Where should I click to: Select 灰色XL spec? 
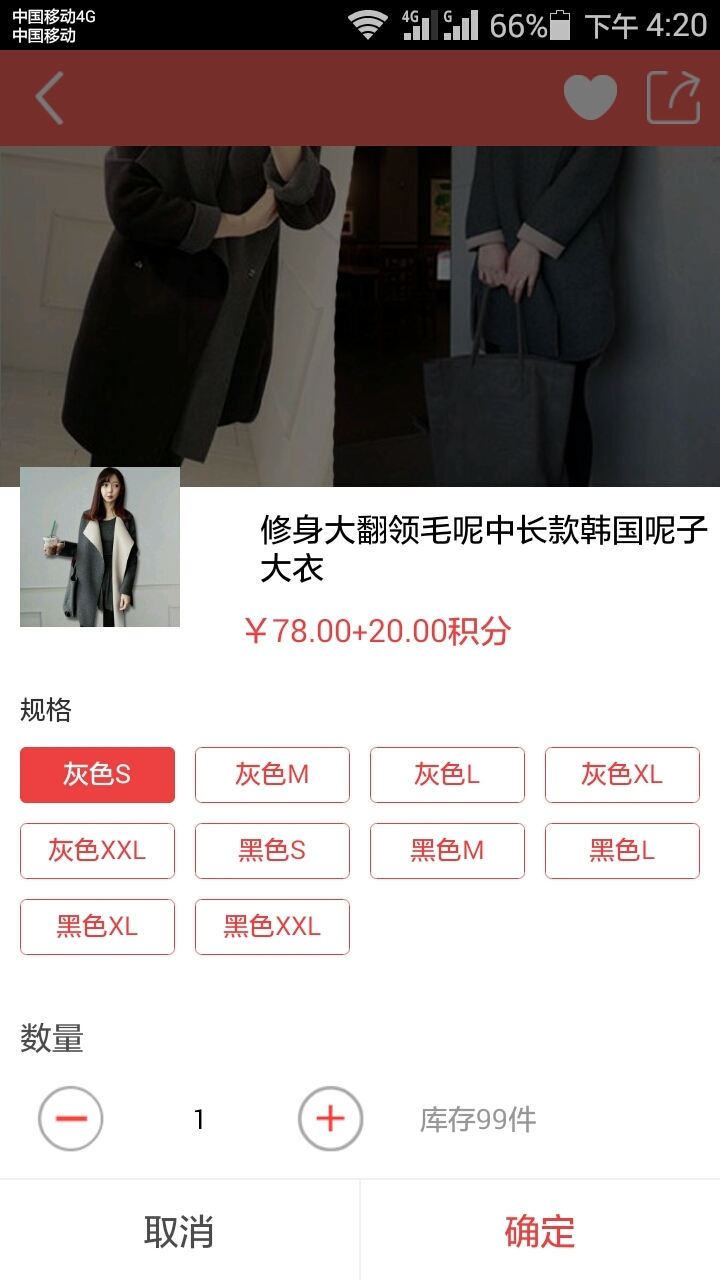pos(622,775)
